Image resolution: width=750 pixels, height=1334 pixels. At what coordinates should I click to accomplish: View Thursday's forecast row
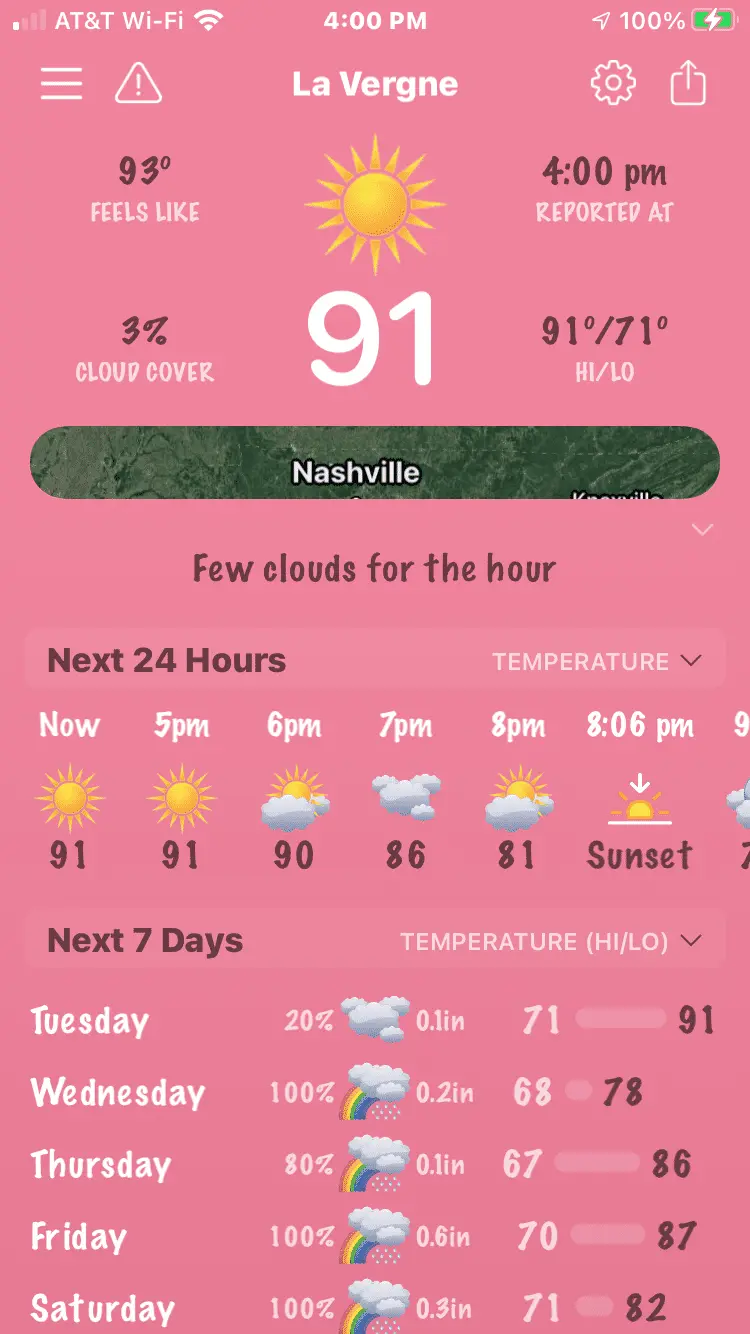coord(375,1164)
